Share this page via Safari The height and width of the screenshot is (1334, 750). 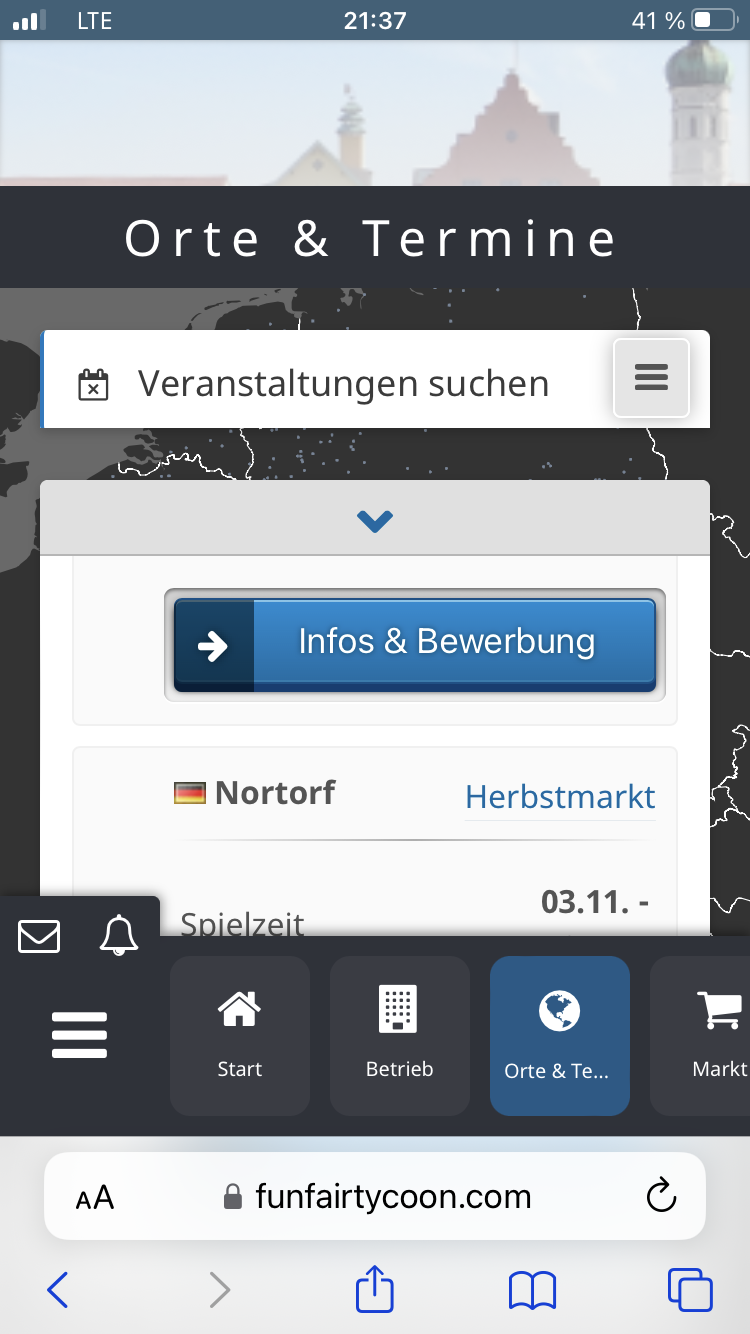pyautogui.click(x=375, y=1288)
